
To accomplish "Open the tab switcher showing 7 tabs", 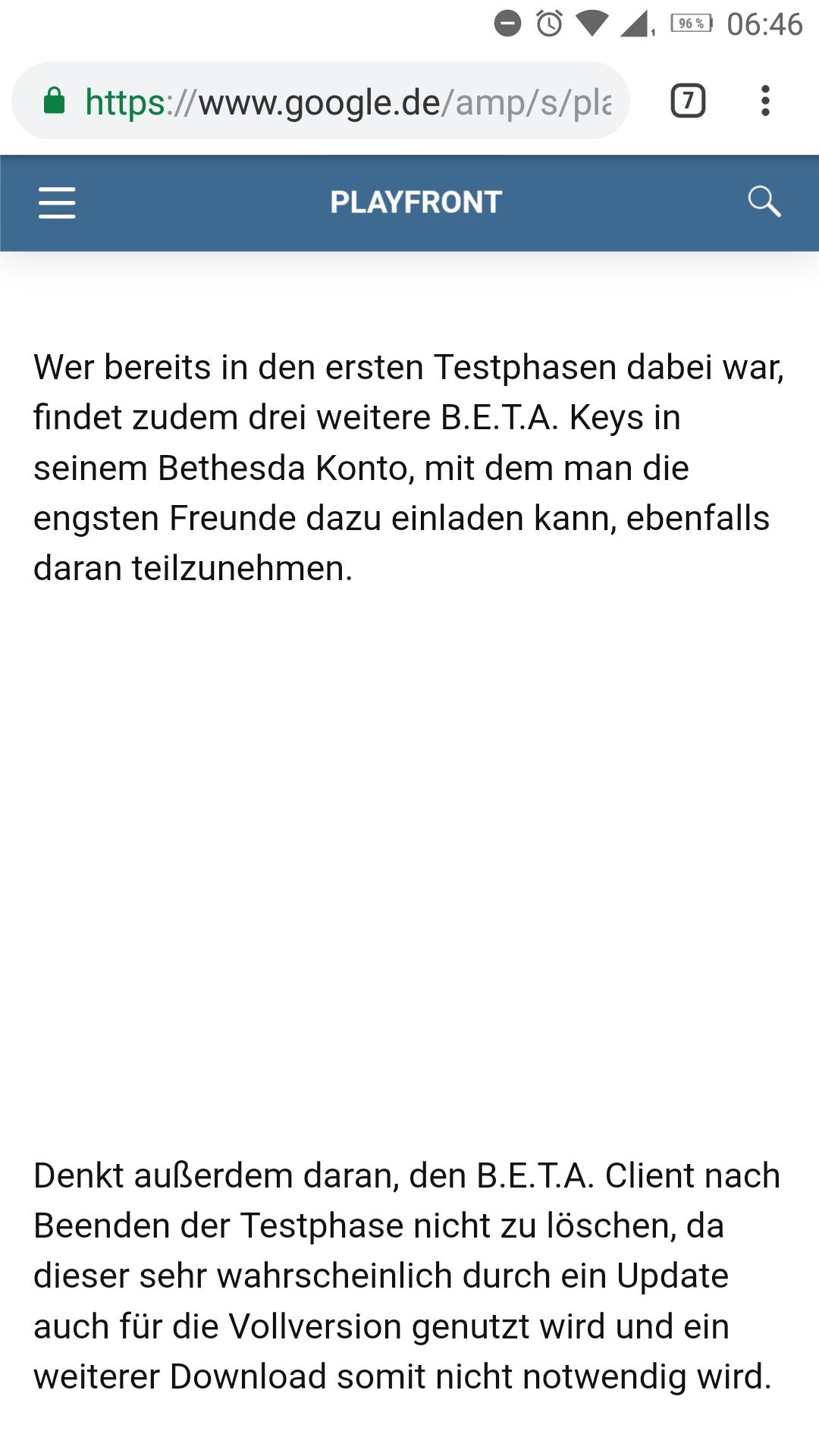I will coord(688,101).
